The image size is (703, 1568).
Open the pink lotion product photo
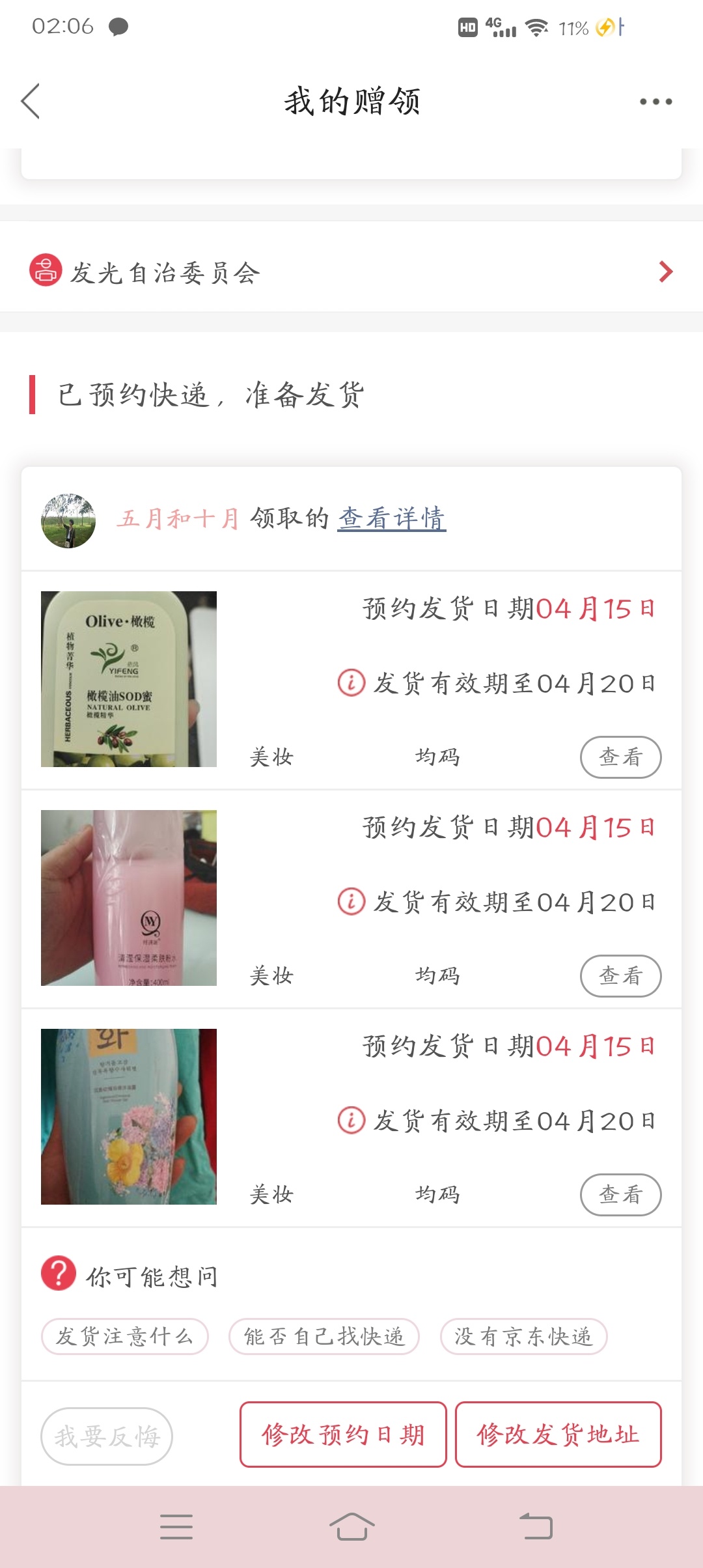pyautogui.click(x=129, y=898)
